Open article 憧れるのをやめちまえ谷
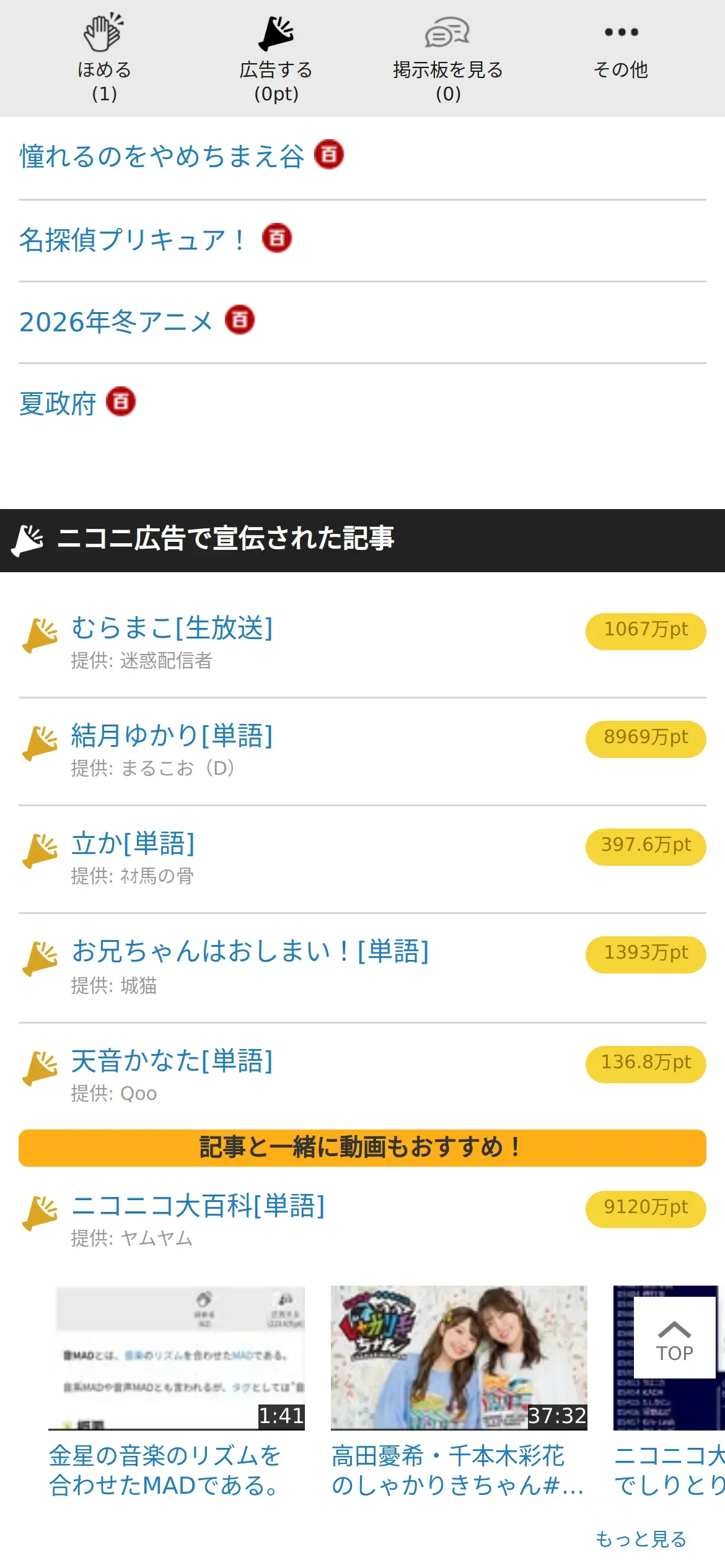The image size is (725, 1568). point(162,156)
